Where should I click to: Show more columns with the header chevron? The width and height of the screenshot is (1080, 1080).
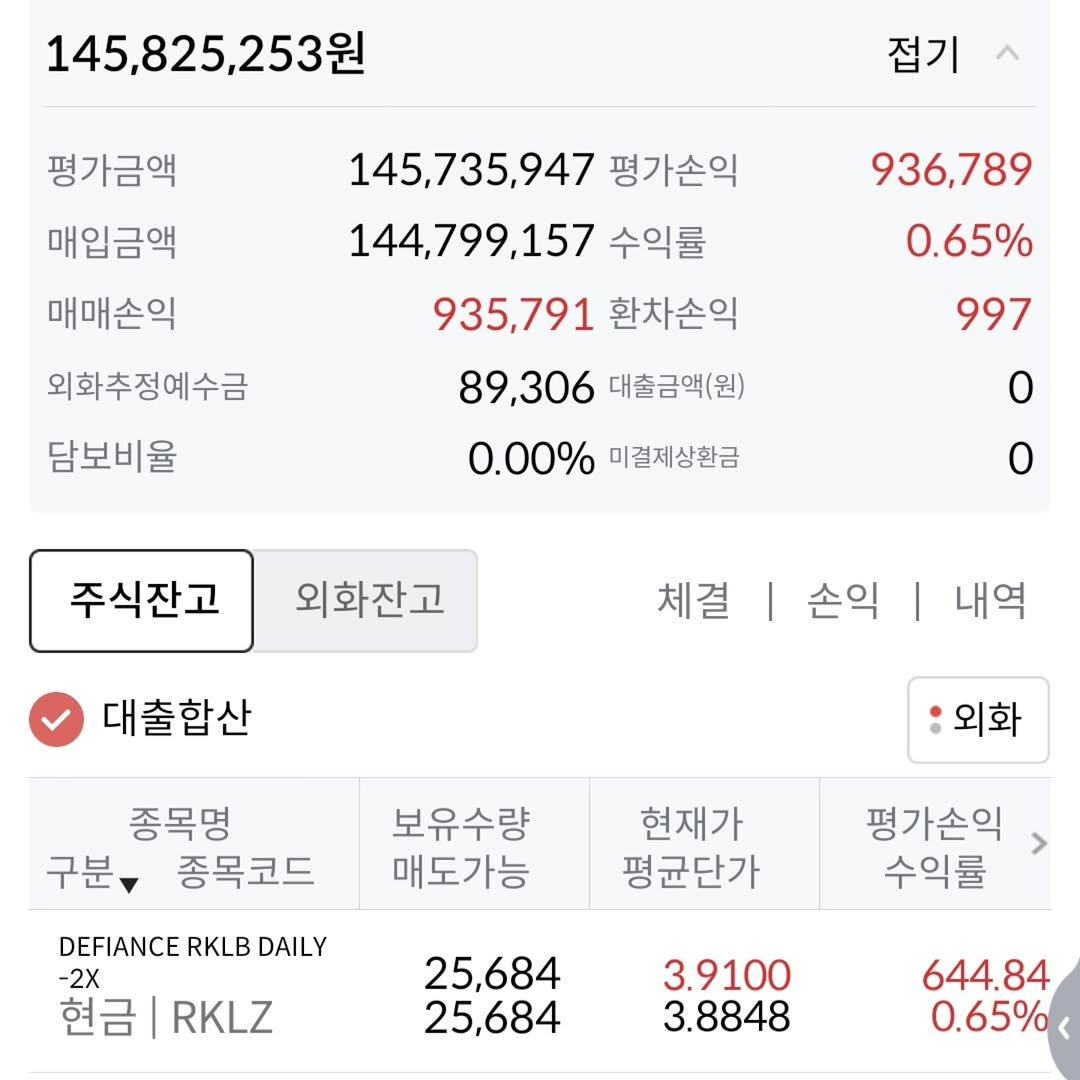pyautogui.click(x=1039, y=845)
